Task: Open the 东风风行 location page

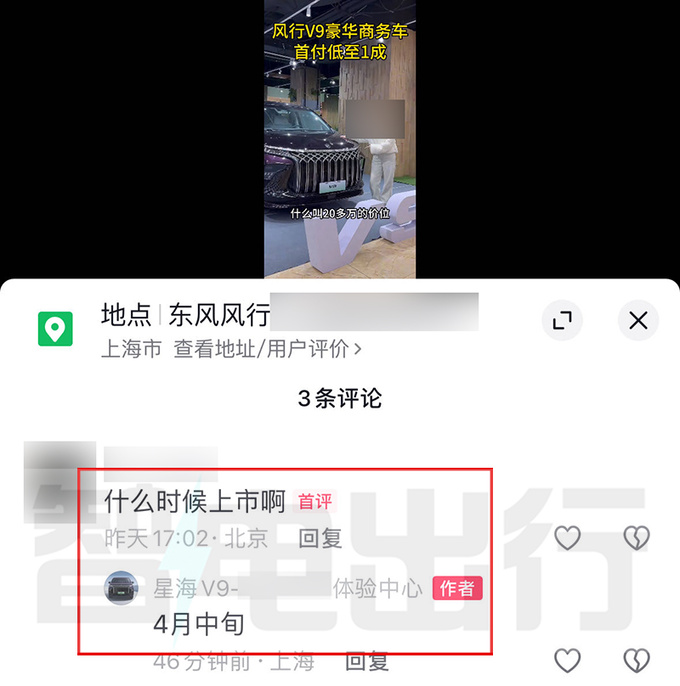Action: pos(219,316)
